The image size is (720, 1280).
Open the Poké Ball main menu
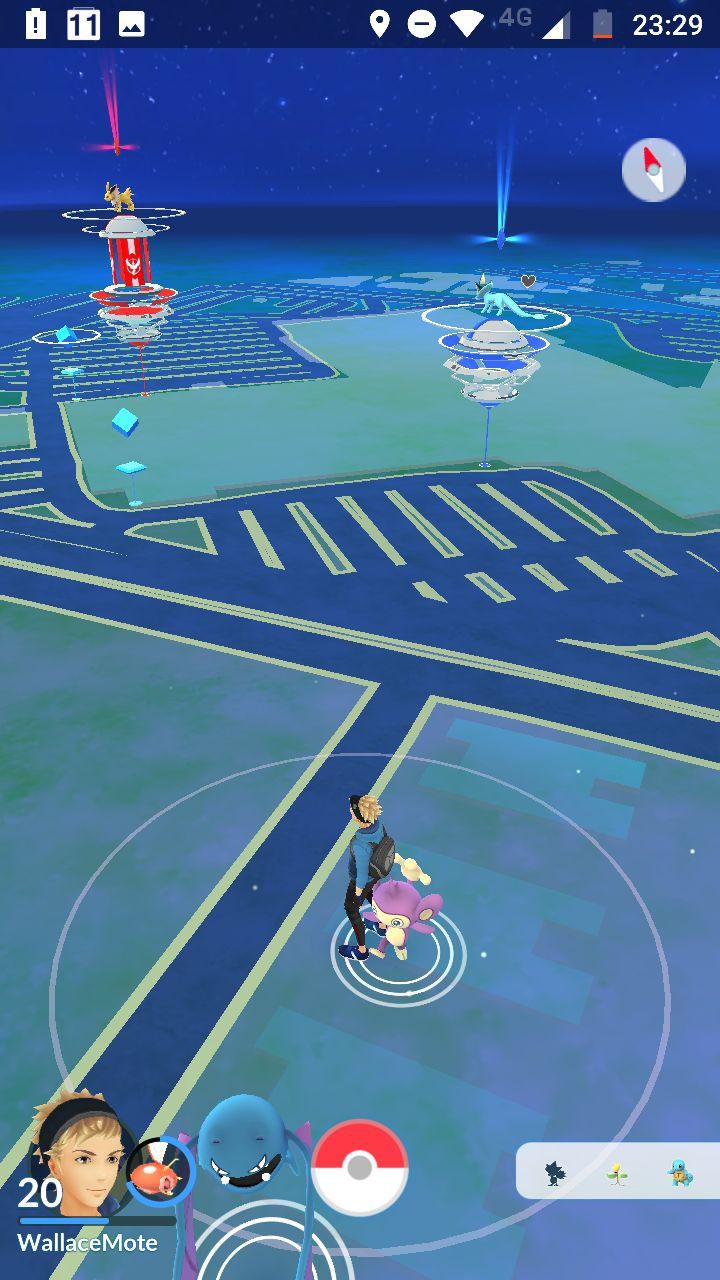click(360, 1167)
